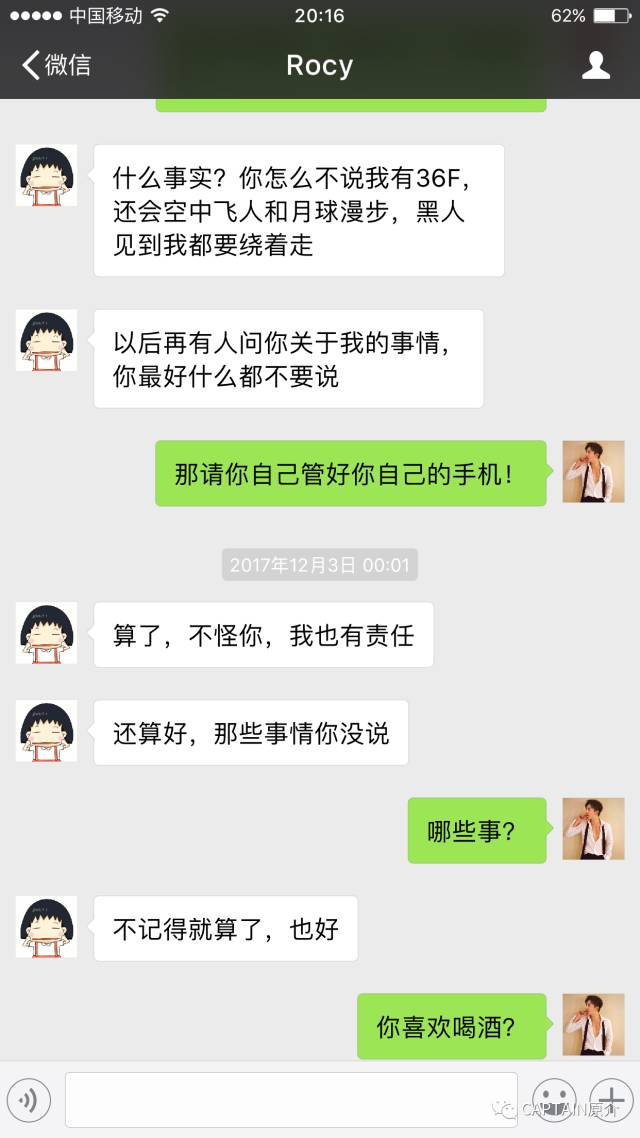Tap the message text field

[290, 1100]
